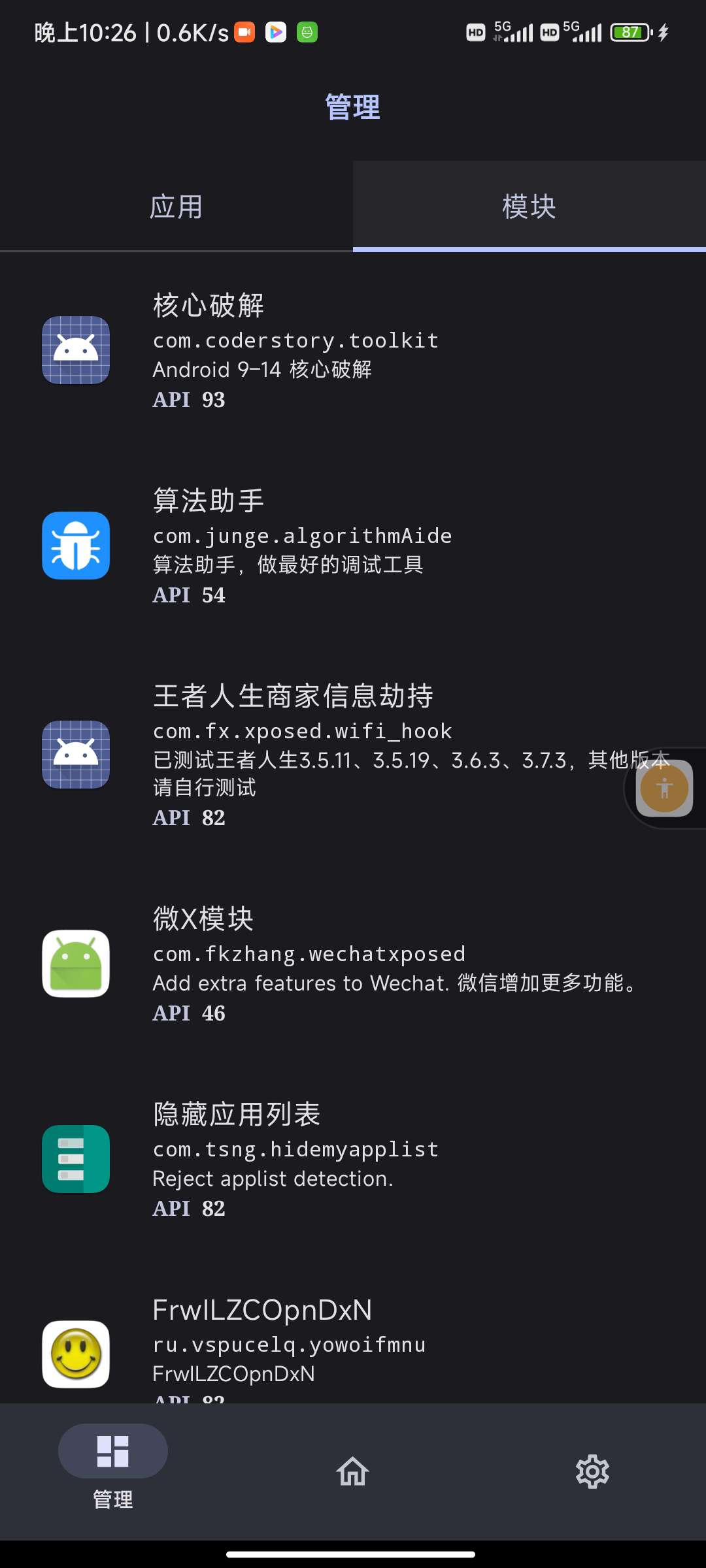Open the settings gear tab
706x1568 pixels.
point(592,1471)
